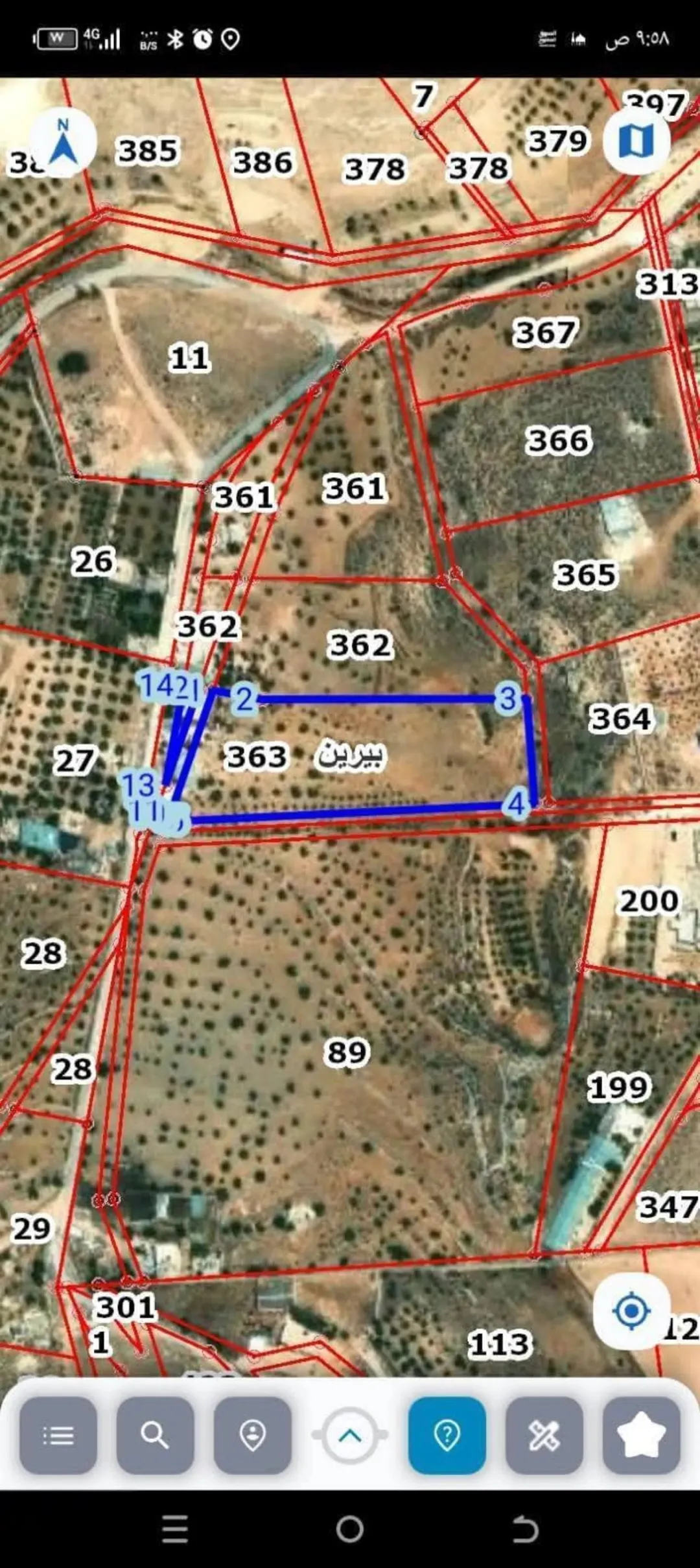Open the favorites star button
The width and height of the screenshot is (700, 1568).
click(x=642, y=1436)
